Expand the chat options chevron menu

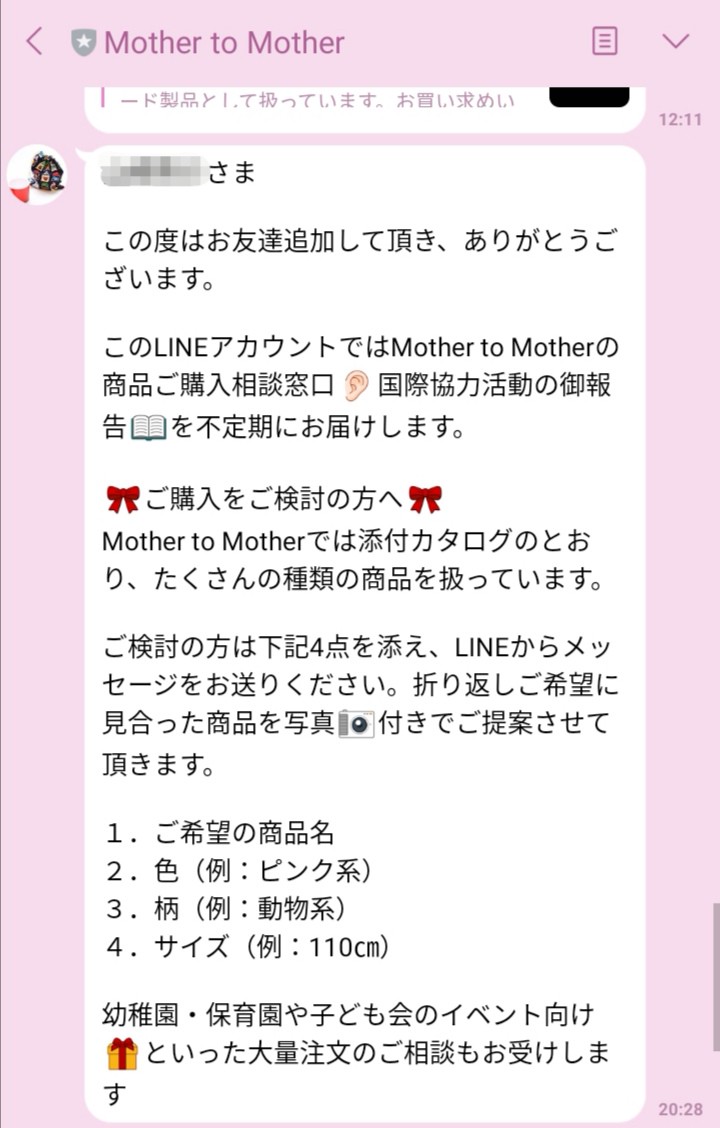[677, 41]
